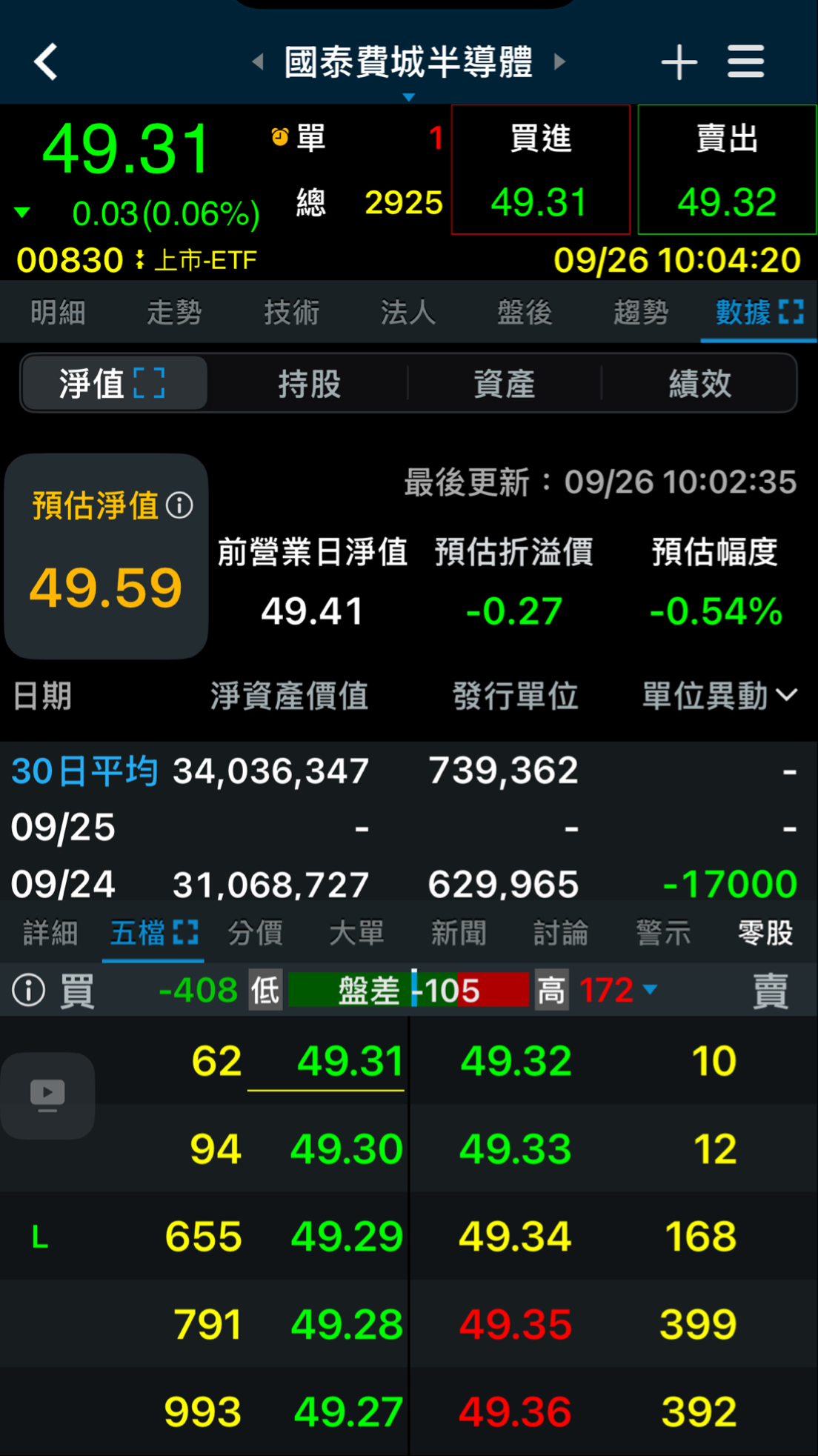818x1456 pixels.
Task: Open the hamburger menu
Action: click(x=745, y=62)
